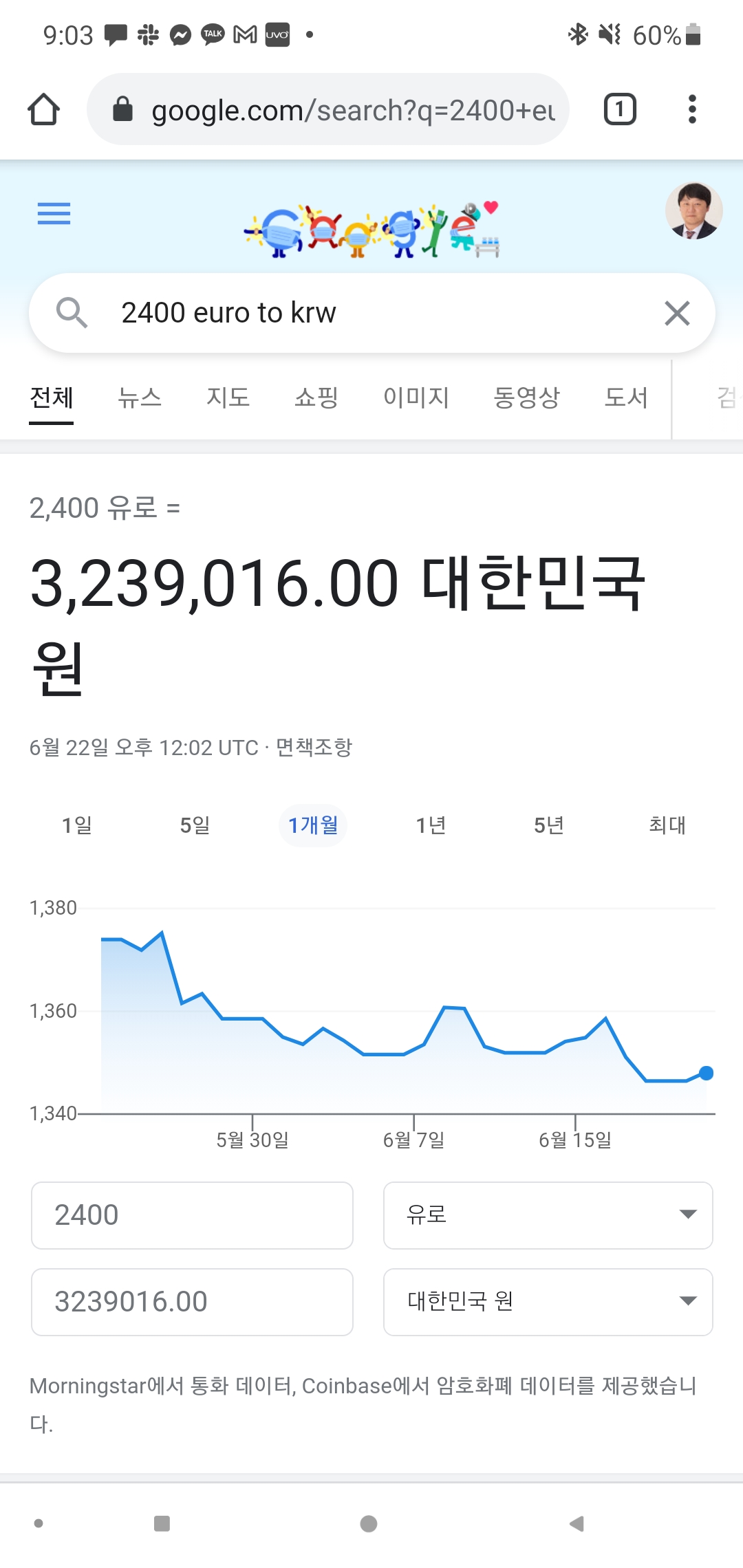Clear the search query text
This screenshot has width=743, height=1568.
coord(677,314)
